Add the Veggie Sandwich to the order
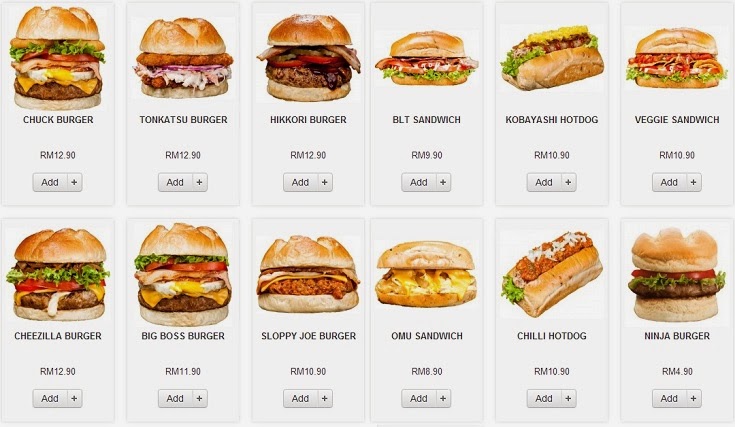 pos(677,182)
